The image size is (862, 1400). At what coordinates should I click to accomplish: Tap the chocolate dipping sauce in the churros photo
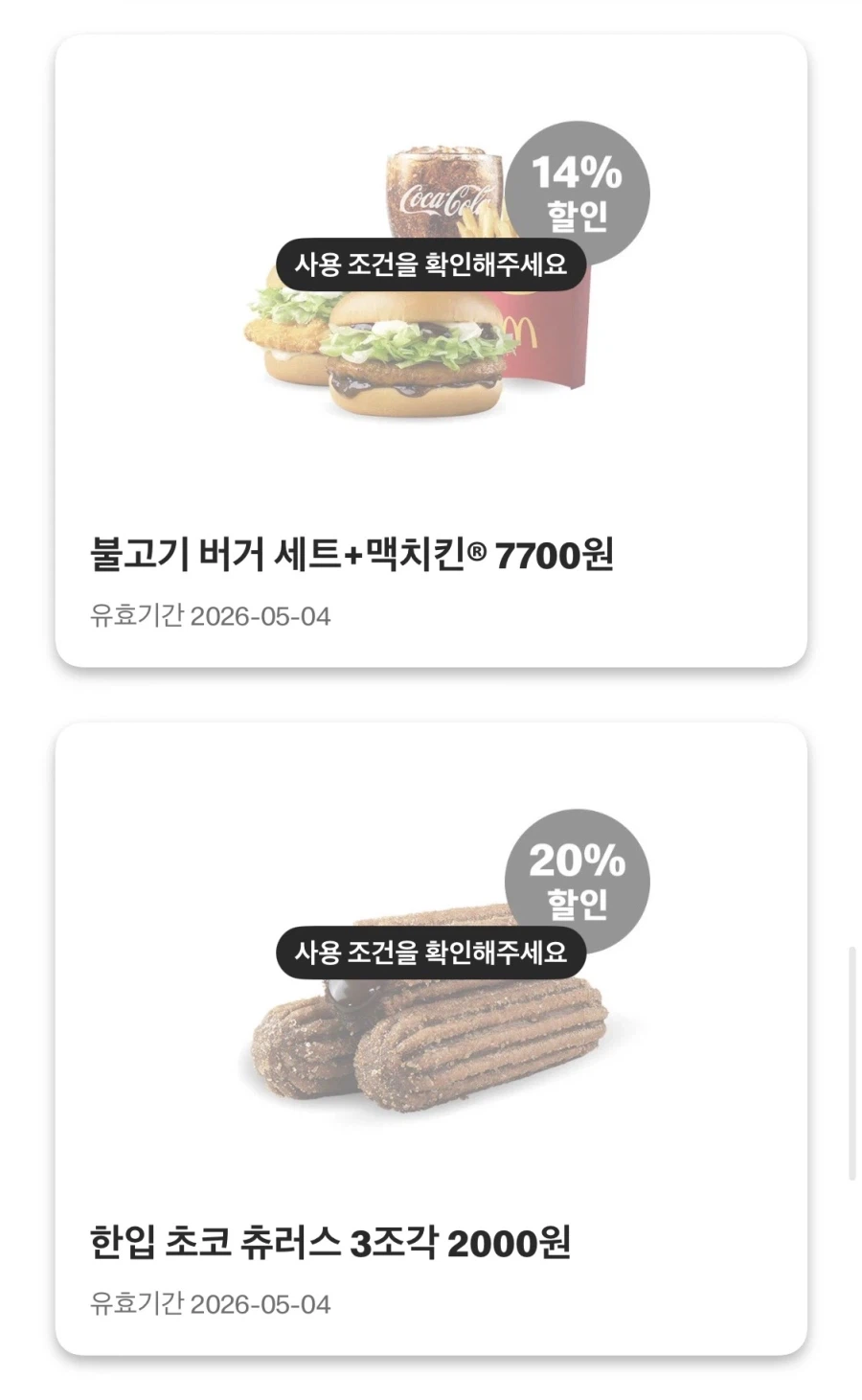click(x=350, y=997)
